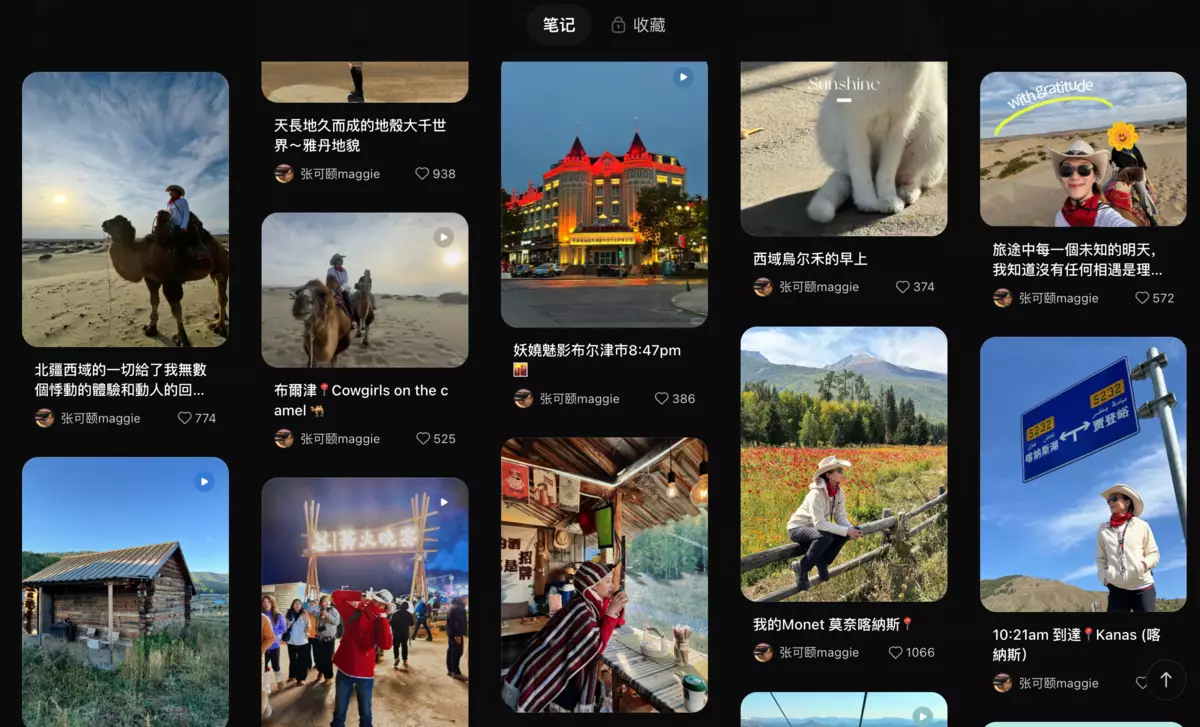Like the 妖嬈魅影布尔津市 note
1200x727 pixels.
662,398
